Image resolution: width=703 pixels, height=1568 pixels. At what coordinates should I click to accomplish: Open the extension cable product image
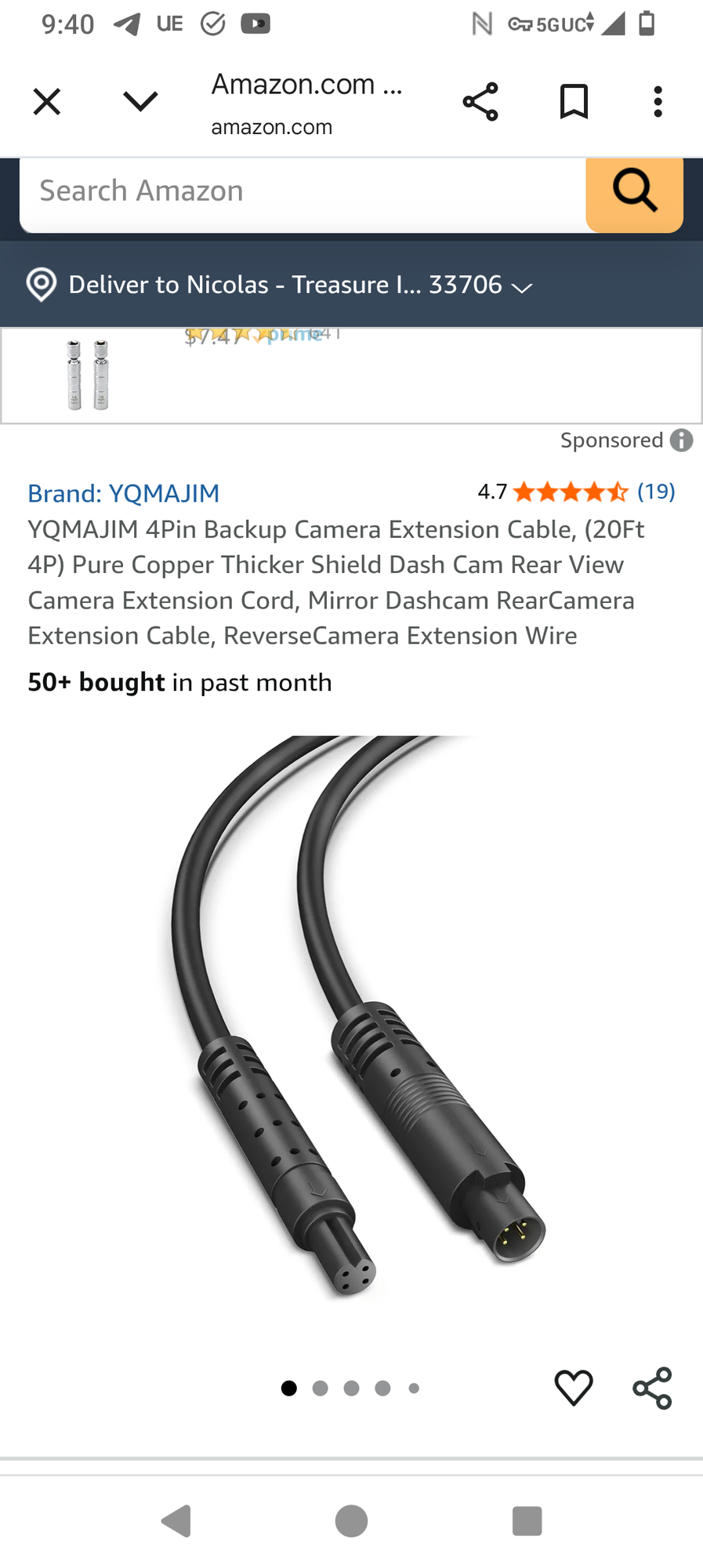[353, 1019]
